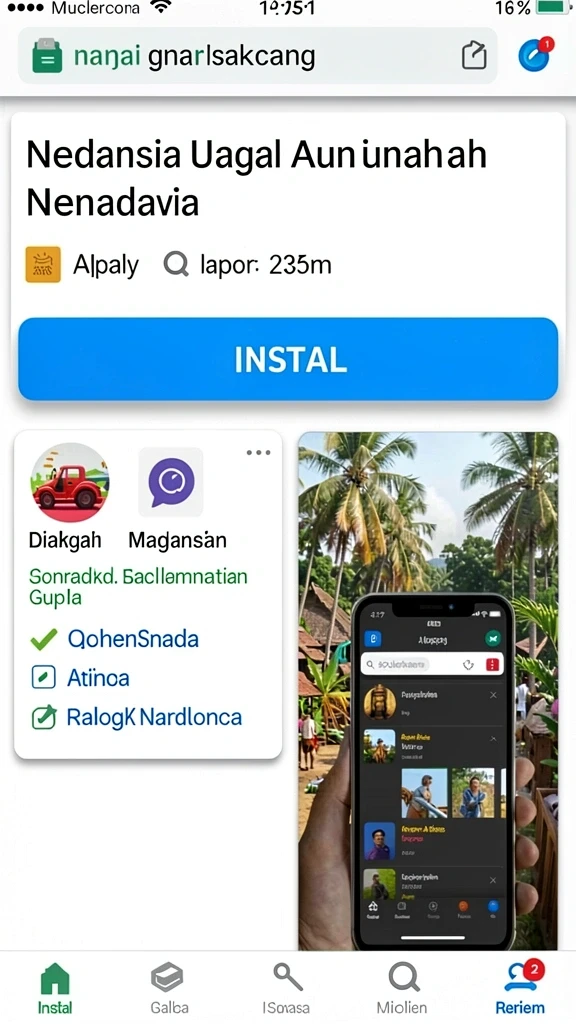Open the Atinoa link
Screen dimensions: 576x1024
(98, 678)
